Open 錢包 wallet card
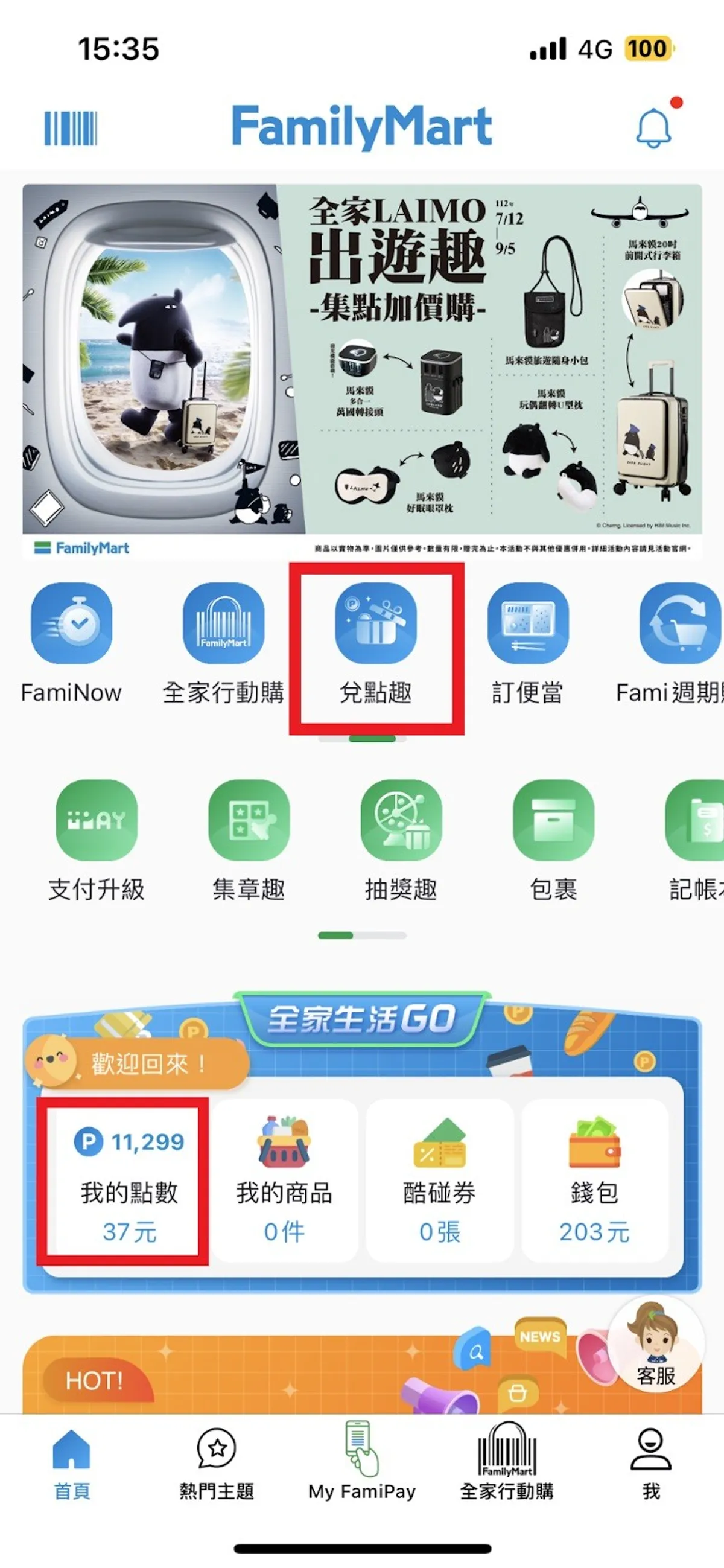Screen dimensions: 724x1568 tap(594, 1181)
